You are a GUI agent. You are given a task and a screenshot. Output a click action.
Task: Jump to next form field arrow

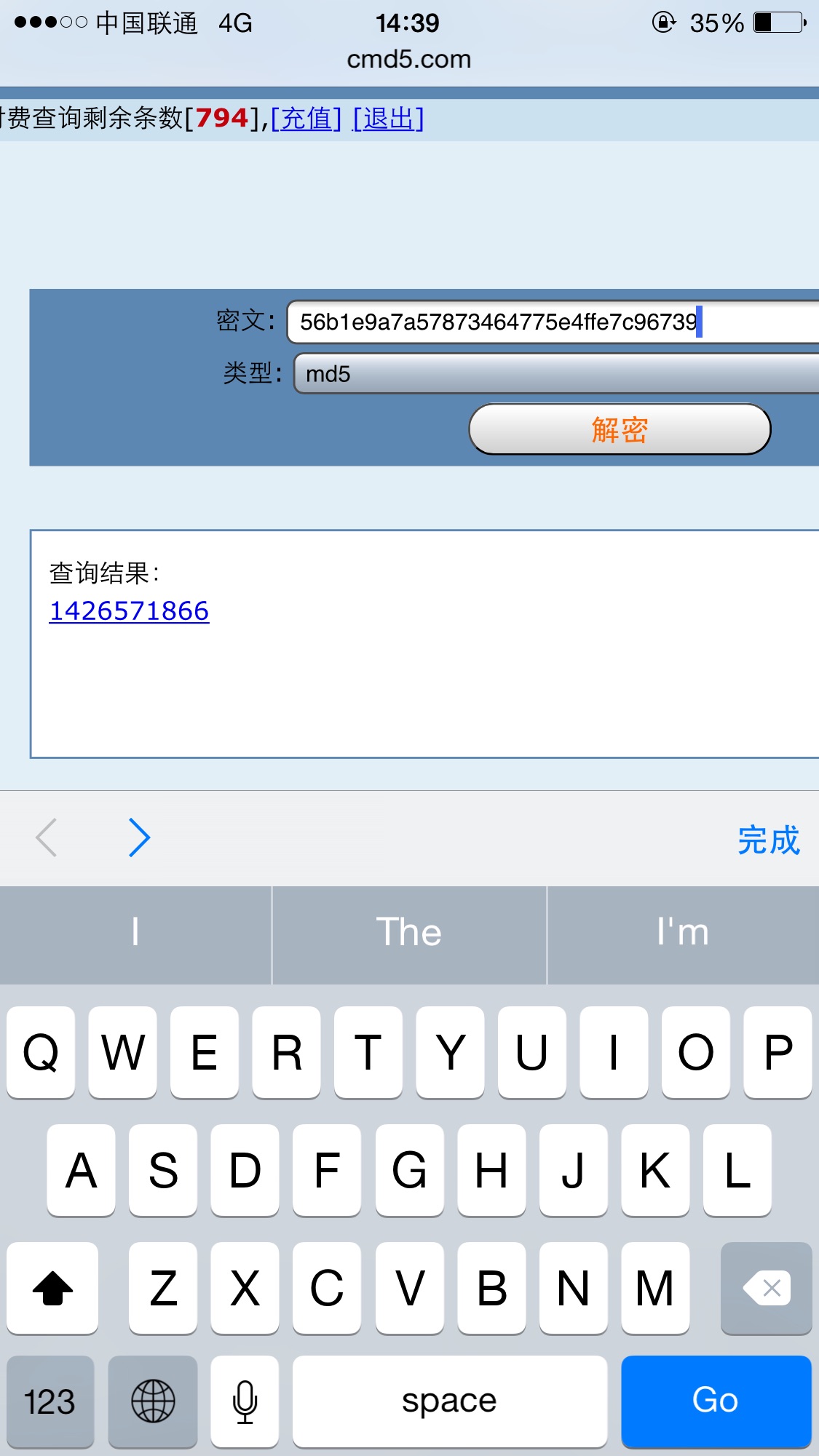(x=139, y=838)
